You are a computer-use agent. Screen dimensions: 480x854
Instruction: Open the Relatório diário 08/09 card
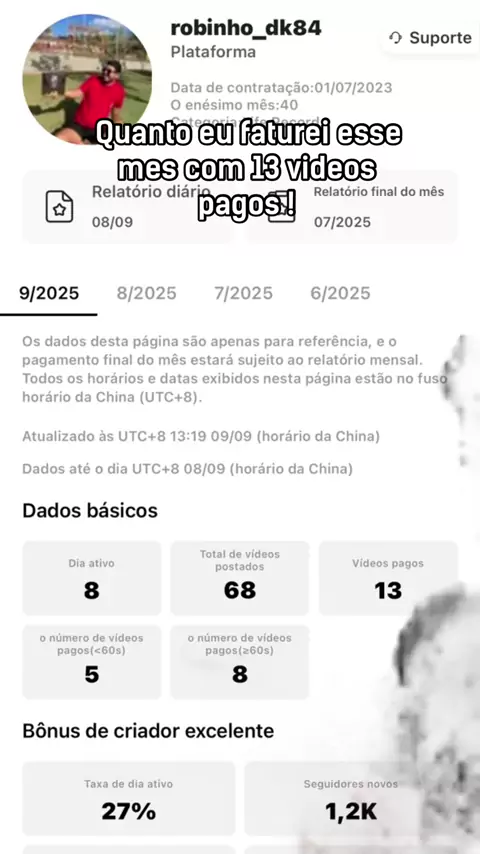(x=126, y=206)
